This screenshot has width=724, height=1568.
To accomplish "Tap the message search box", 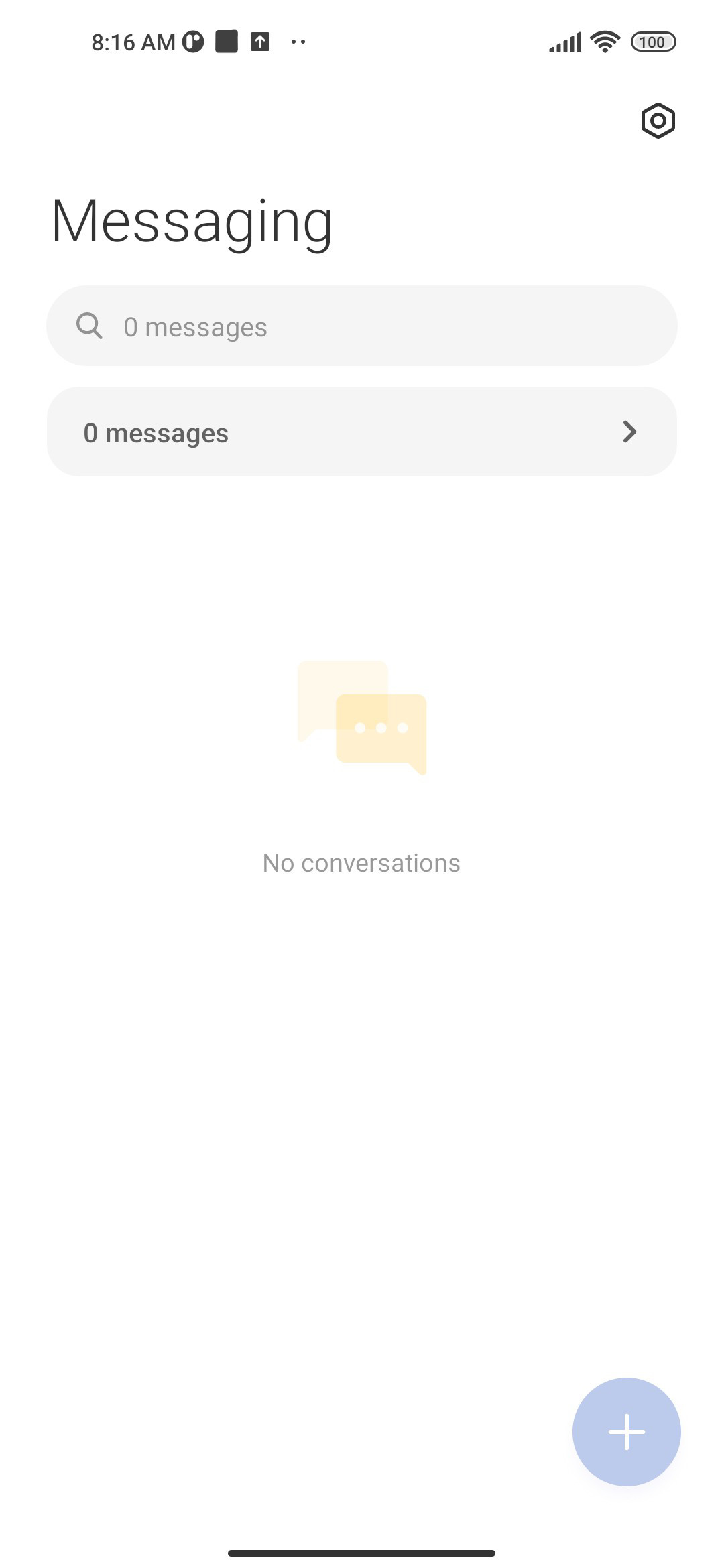I will click(362, 326).
